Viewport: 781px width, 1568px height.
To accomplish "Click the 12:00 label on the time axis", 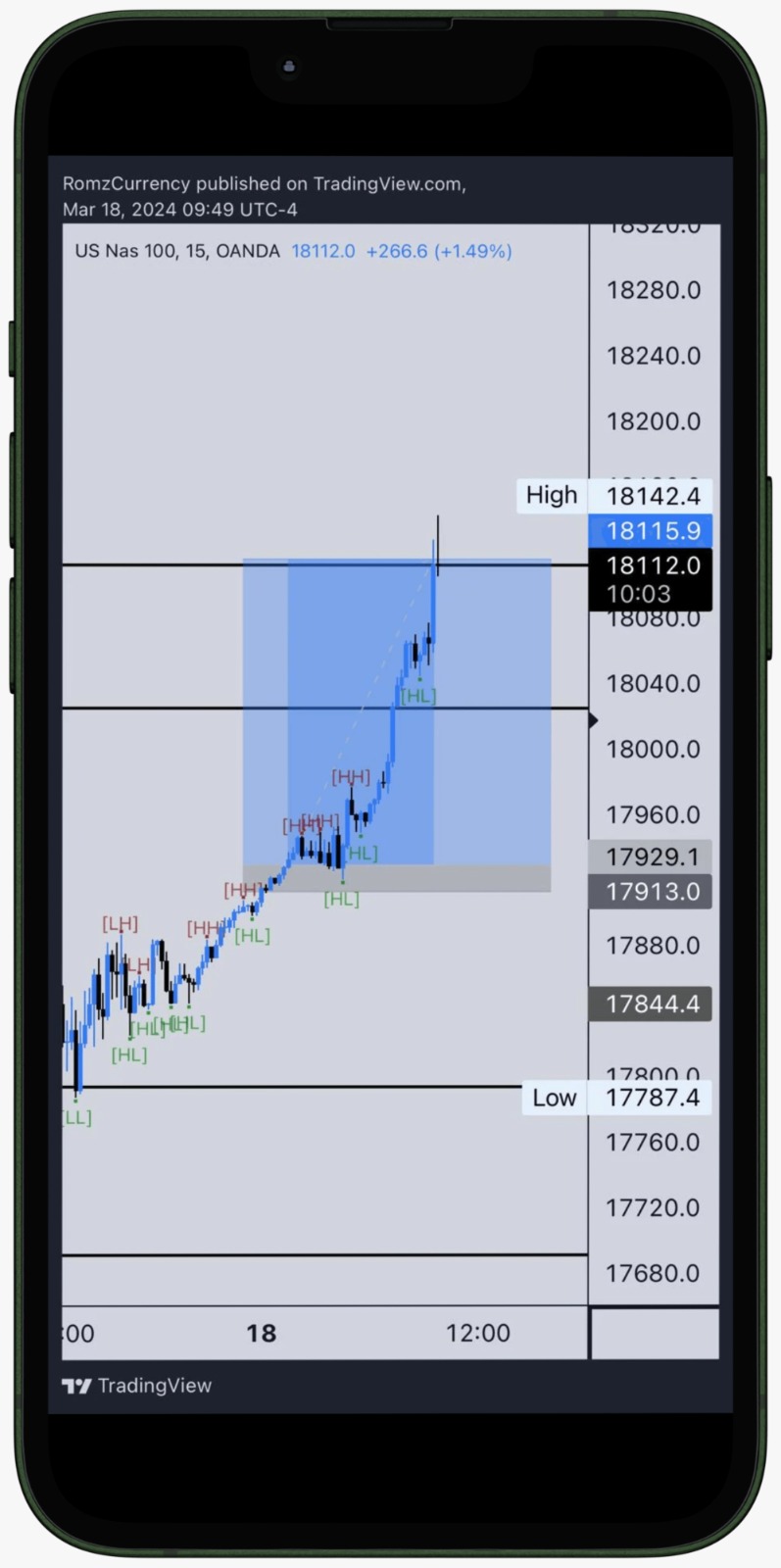I will coord(478,1333).
